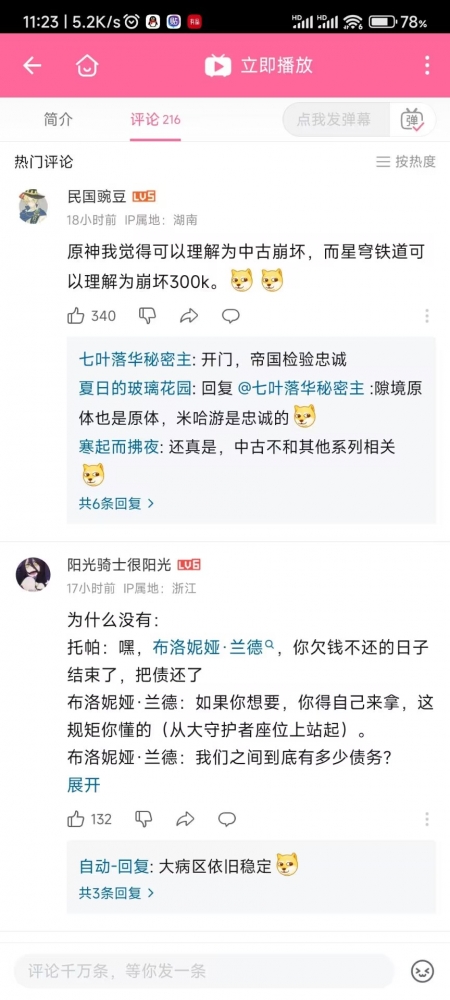This screenshot has height=1000, width=450.
Task: Expand the comment with 展开
Action: pos(83,785)
